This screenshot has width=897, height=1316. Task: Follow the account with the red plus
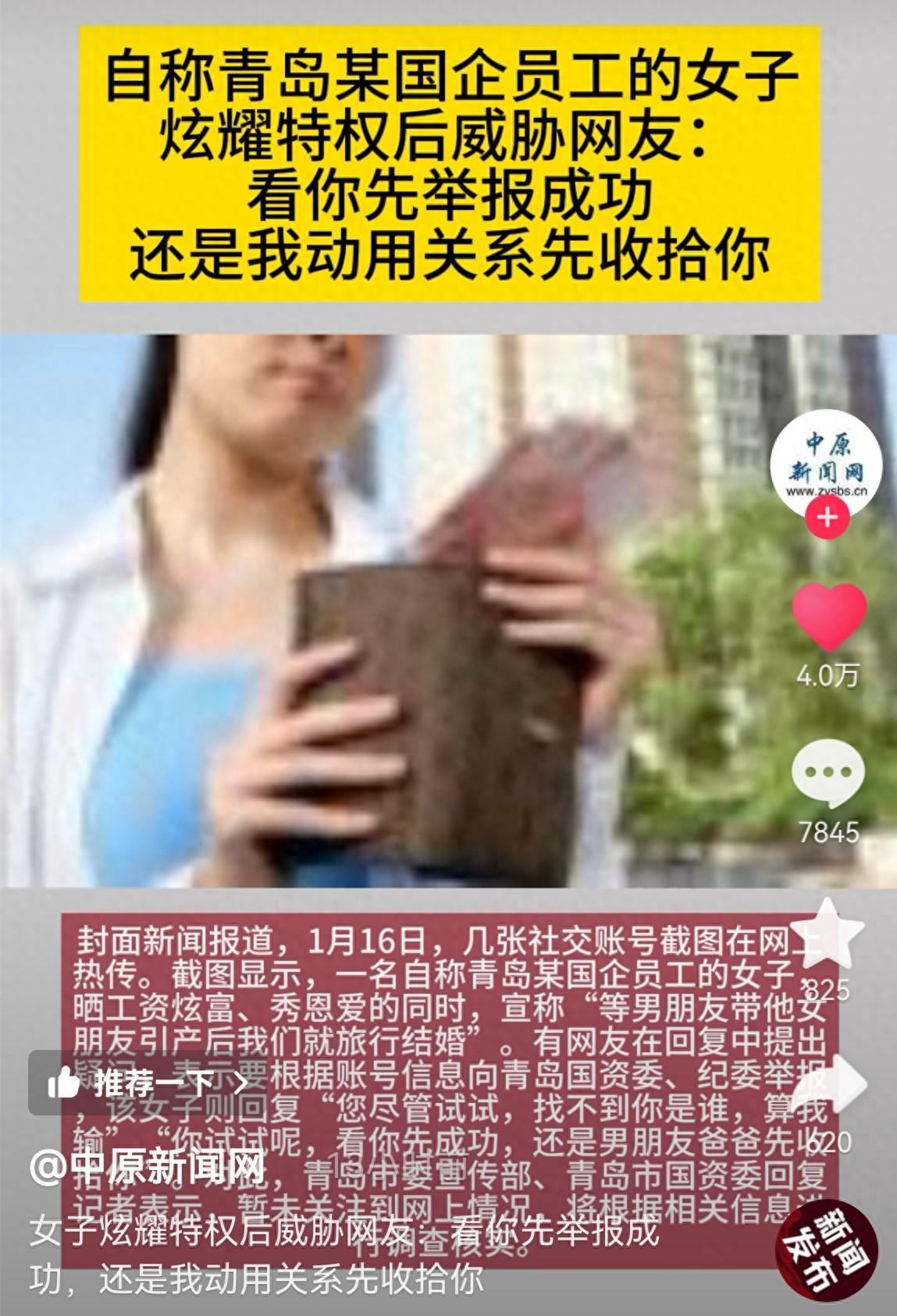tap(827, 517)
